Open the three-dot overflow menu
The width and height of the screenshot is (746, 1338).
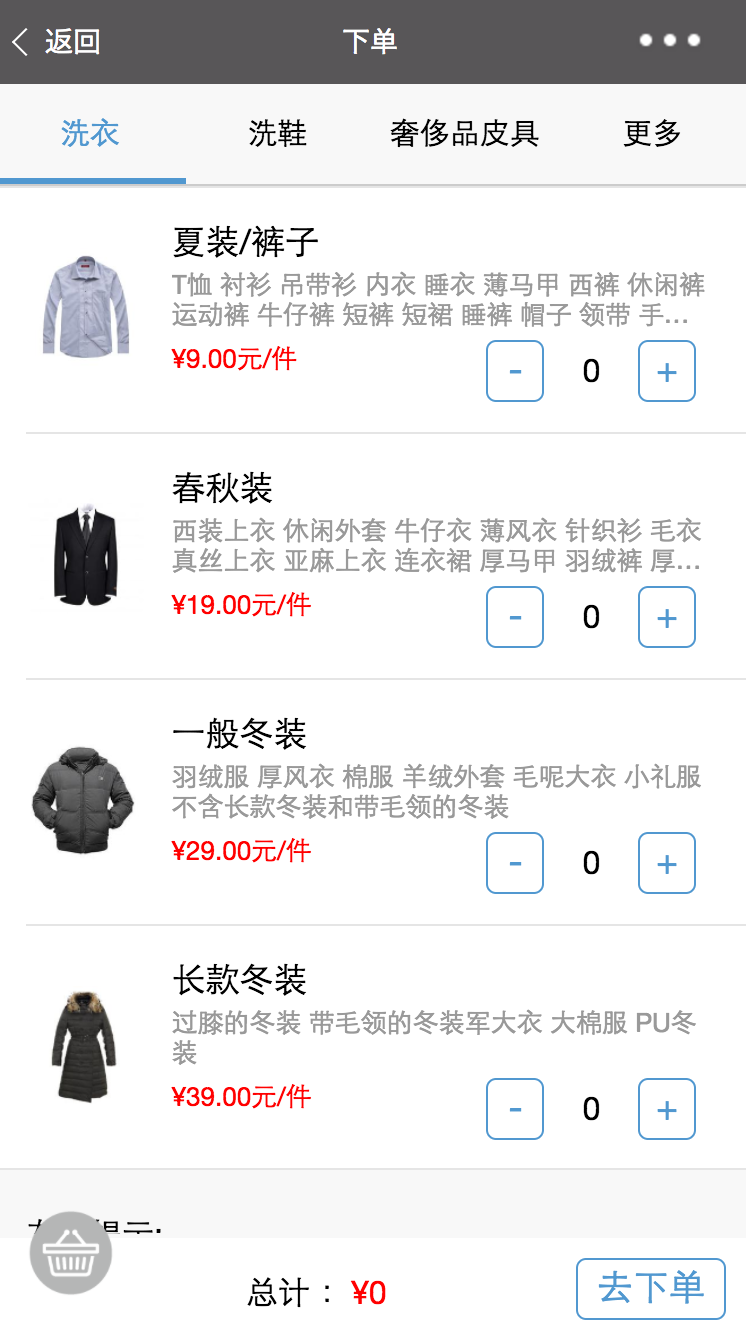click(669, 41)
